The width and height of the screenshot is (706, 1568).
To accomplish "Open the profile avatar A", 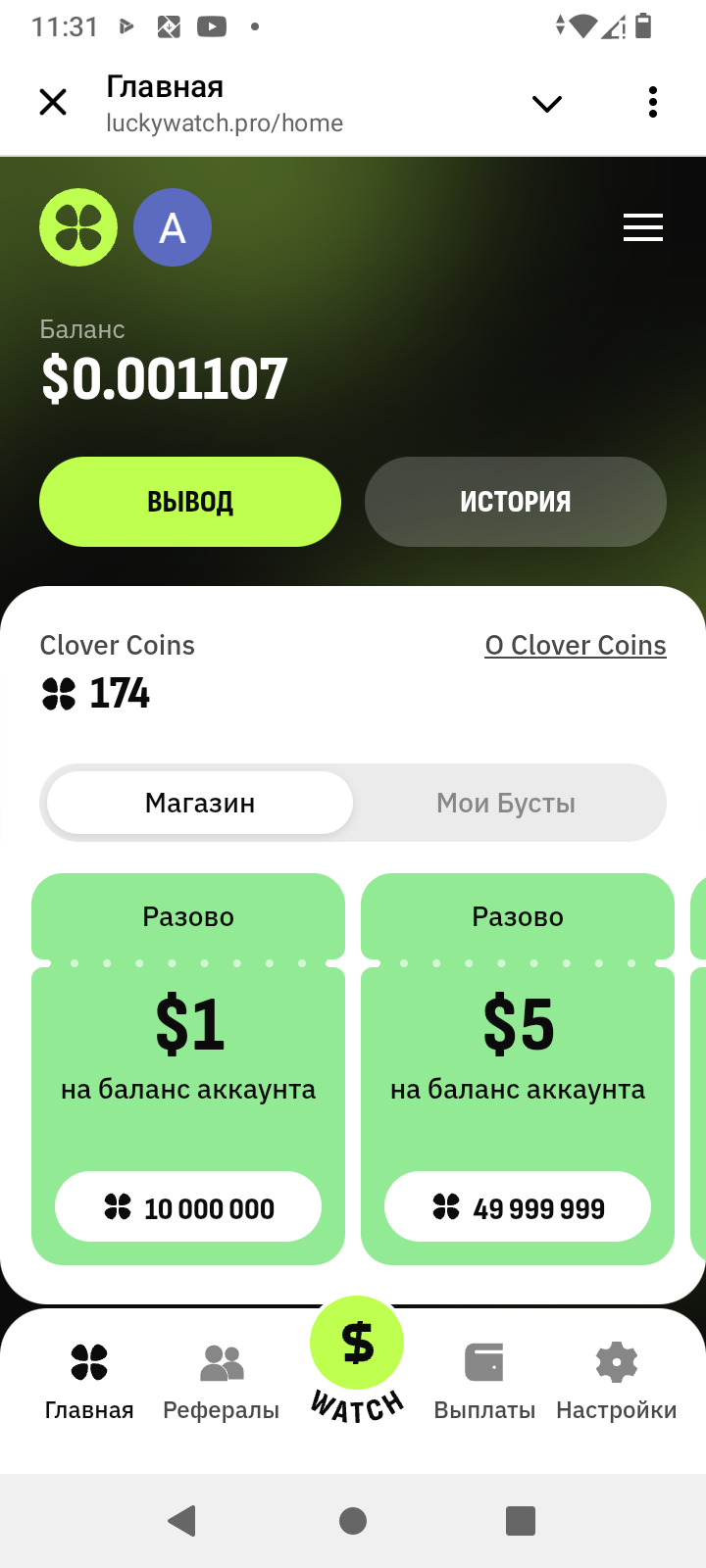I will [x=173, y=227].
